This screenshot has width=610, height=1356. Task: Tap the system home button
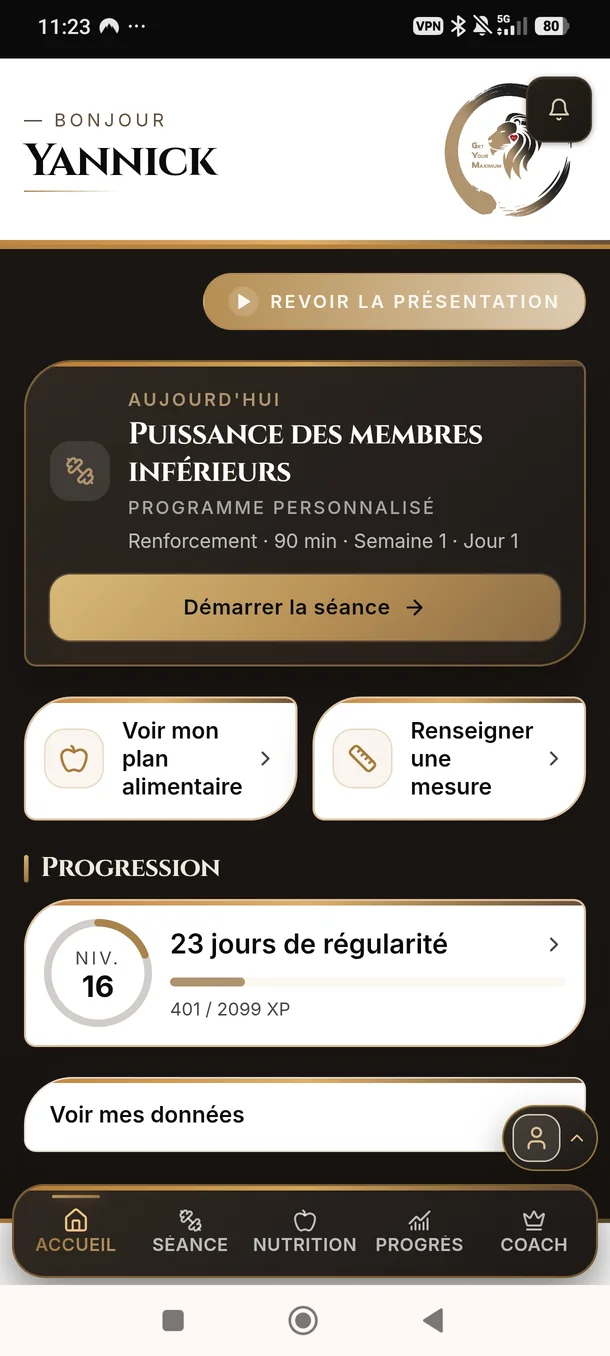coord(303,1321)
